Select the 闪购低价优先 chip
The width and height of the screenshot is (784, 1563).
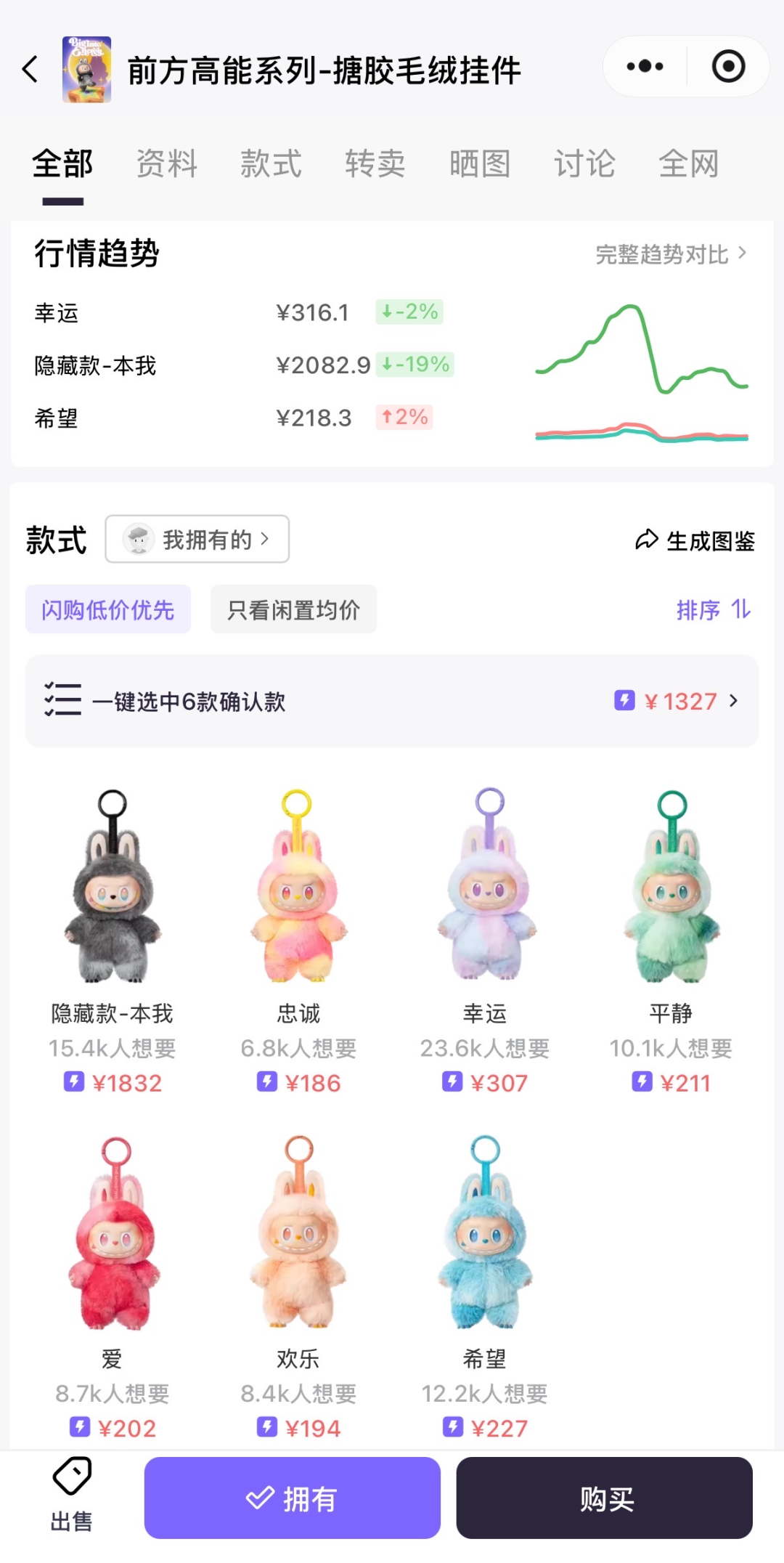tap(108, 609)
